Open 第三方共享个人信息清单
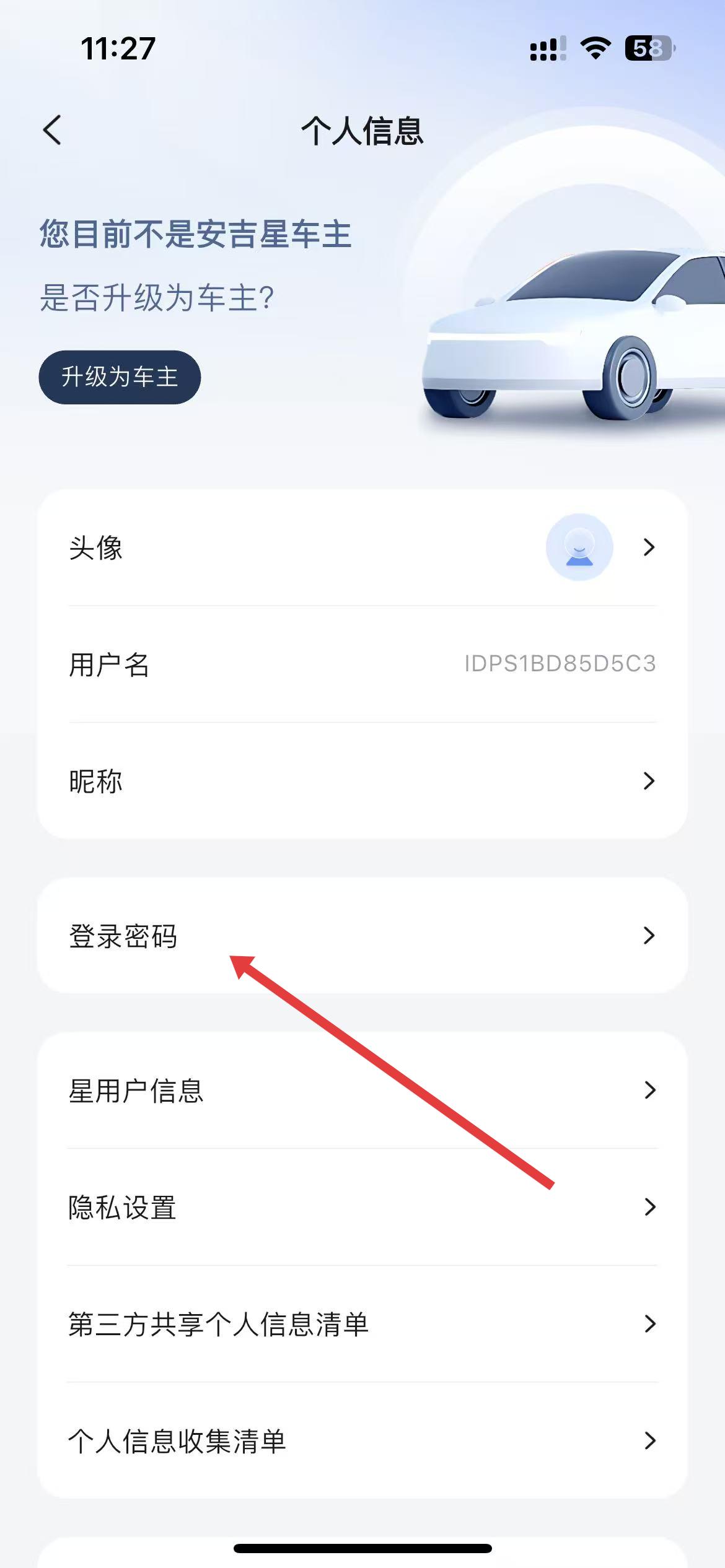The width and height of the screenshot is (725, 1568). tap(362, 1324)
